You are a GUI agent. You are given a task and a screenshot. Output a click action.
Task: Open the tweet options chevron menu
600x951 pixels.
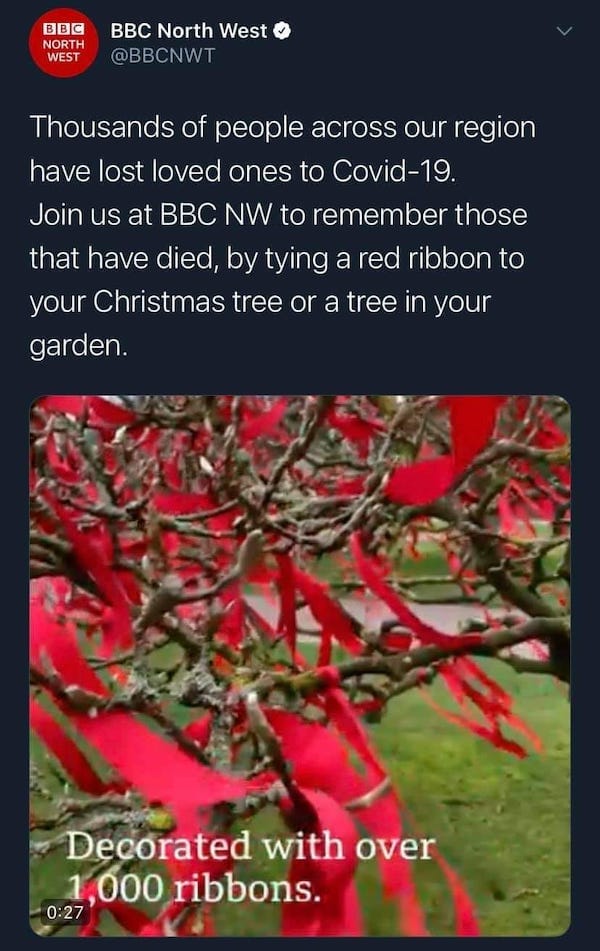click(x=564, y=32)
